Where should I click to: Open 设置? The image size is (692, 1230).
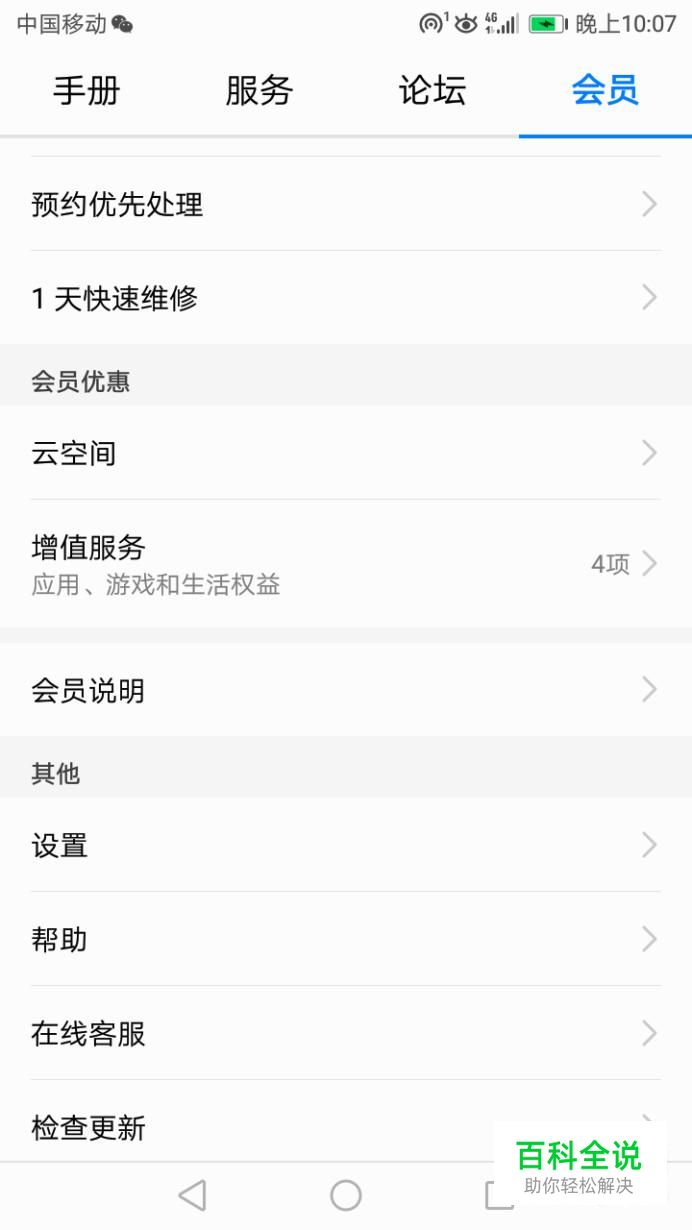(346, 845)
